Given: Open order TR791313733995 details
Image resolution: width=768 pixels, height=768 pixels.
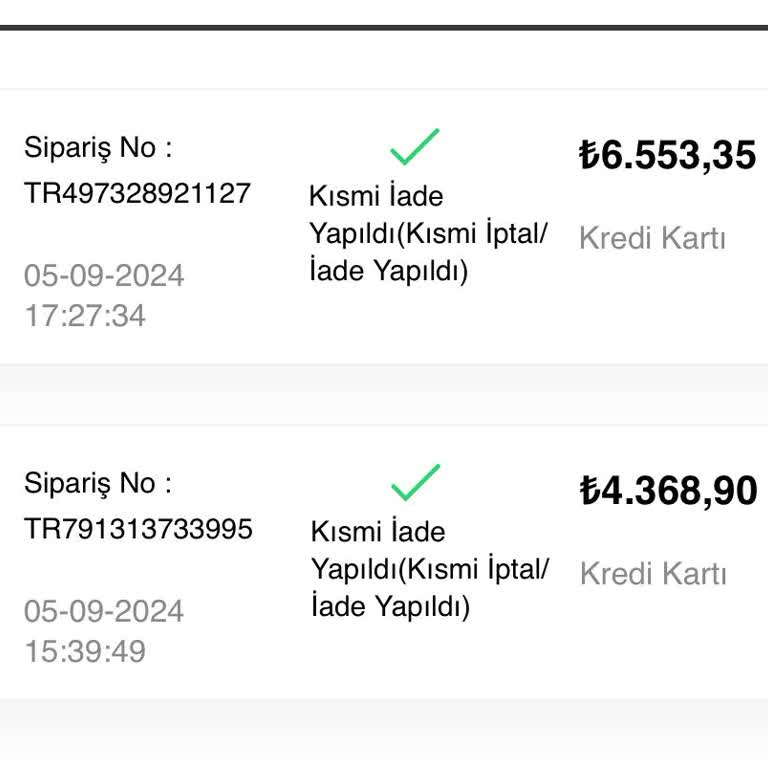Looking at the screenshot, I should pos(138,528).
